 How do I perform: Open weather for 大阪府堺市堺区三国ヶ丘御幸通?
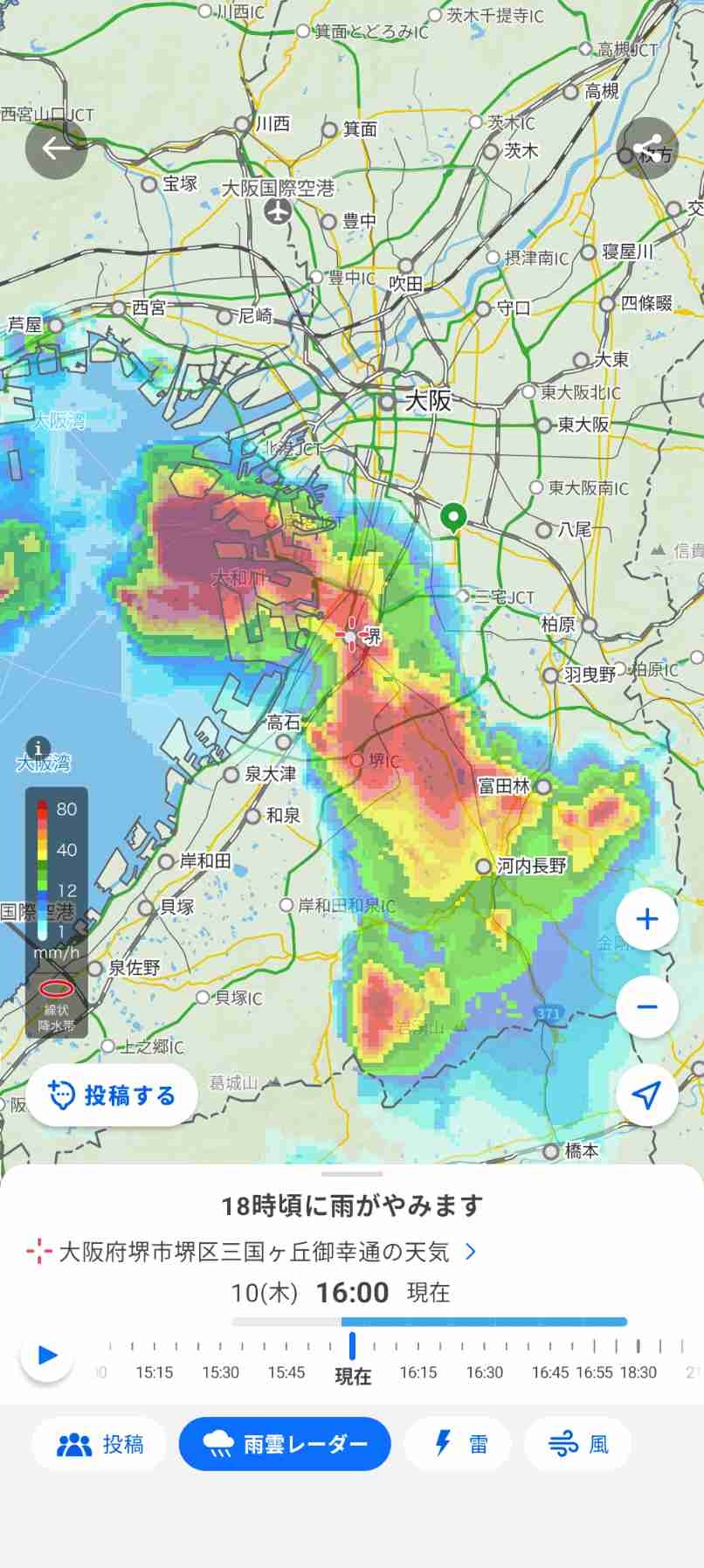click(x=253, y=1252)
